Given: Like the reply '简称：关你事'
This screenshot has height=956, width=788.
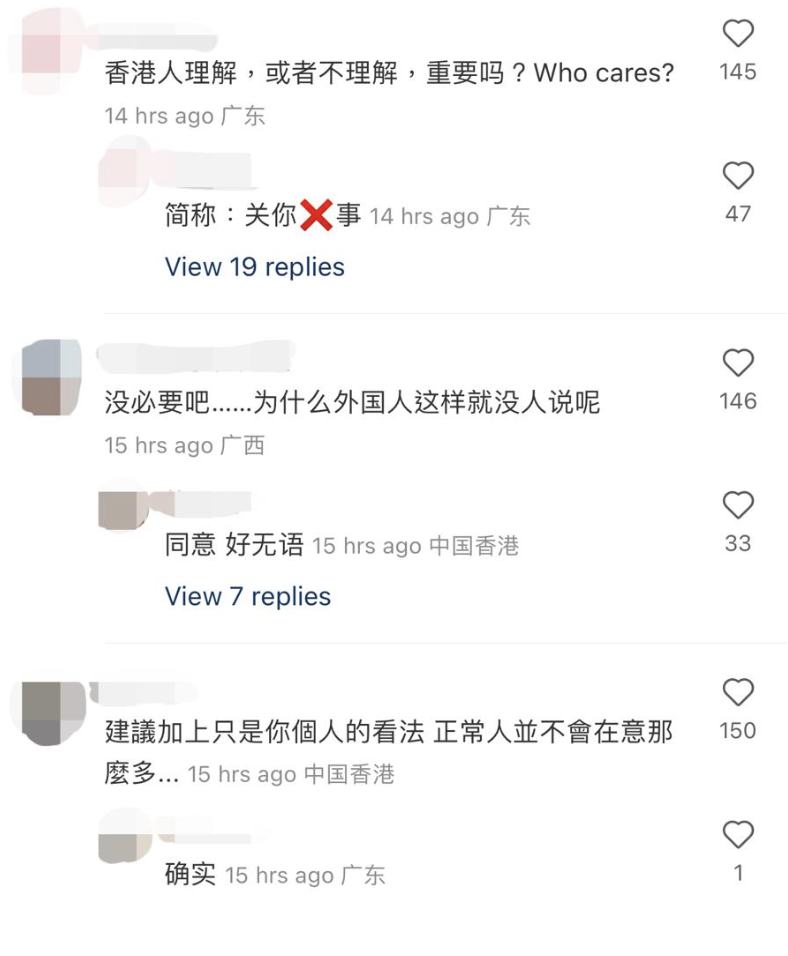Looking at the screenshot, I should (737, 177).
